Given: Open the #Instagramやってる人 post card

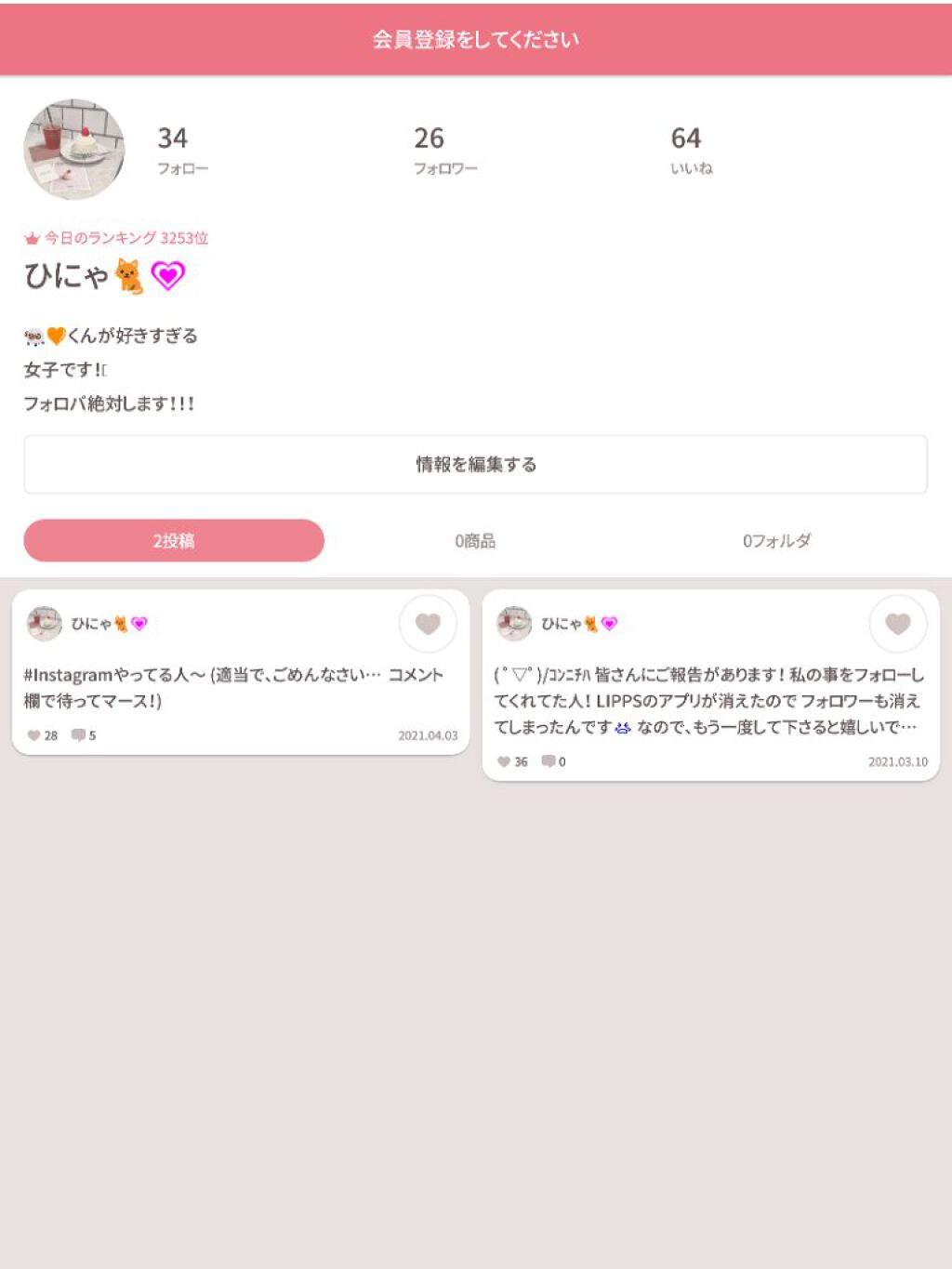Looking at the screenshot, I should (x=232, y=688).
